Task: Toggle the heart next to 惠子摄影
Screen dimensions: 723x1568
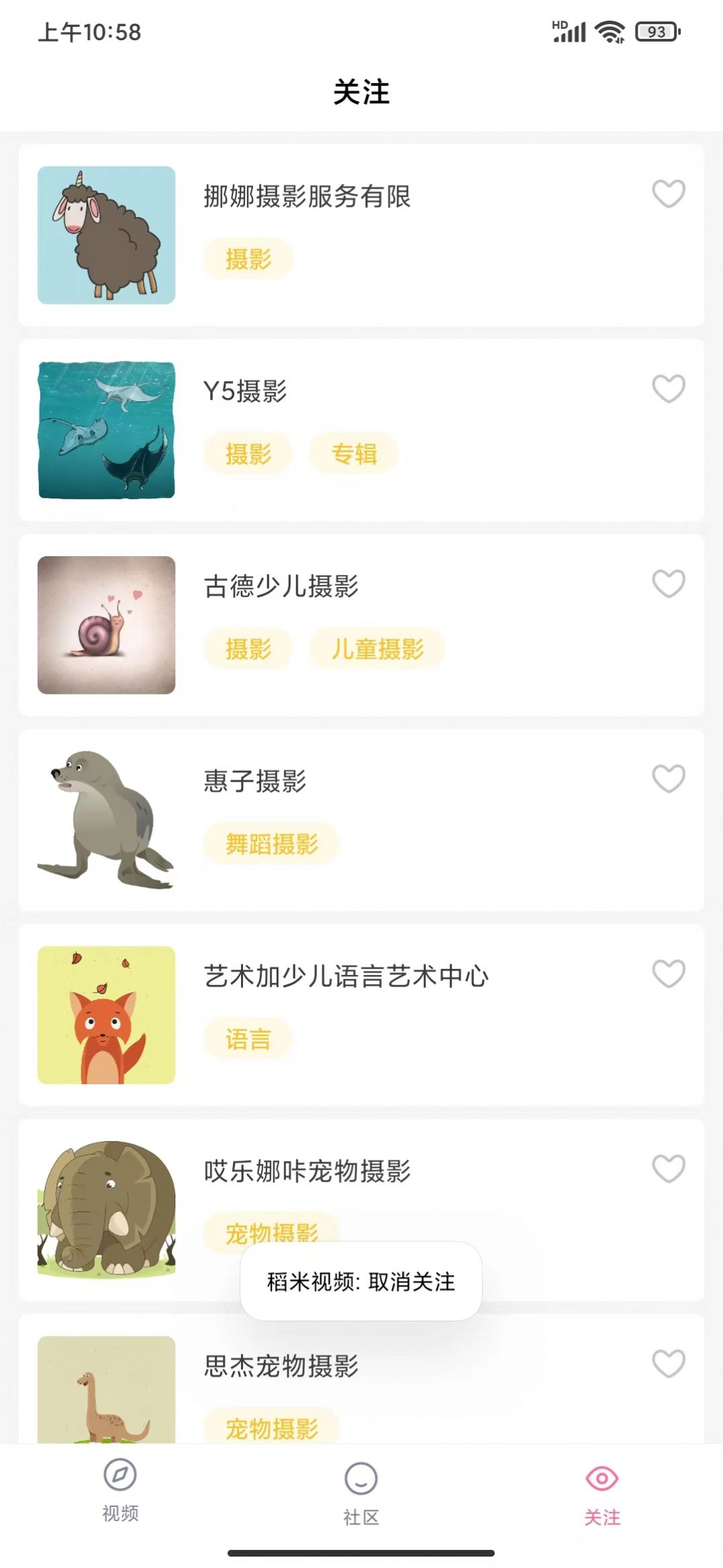Action: [x=667, y=780]
